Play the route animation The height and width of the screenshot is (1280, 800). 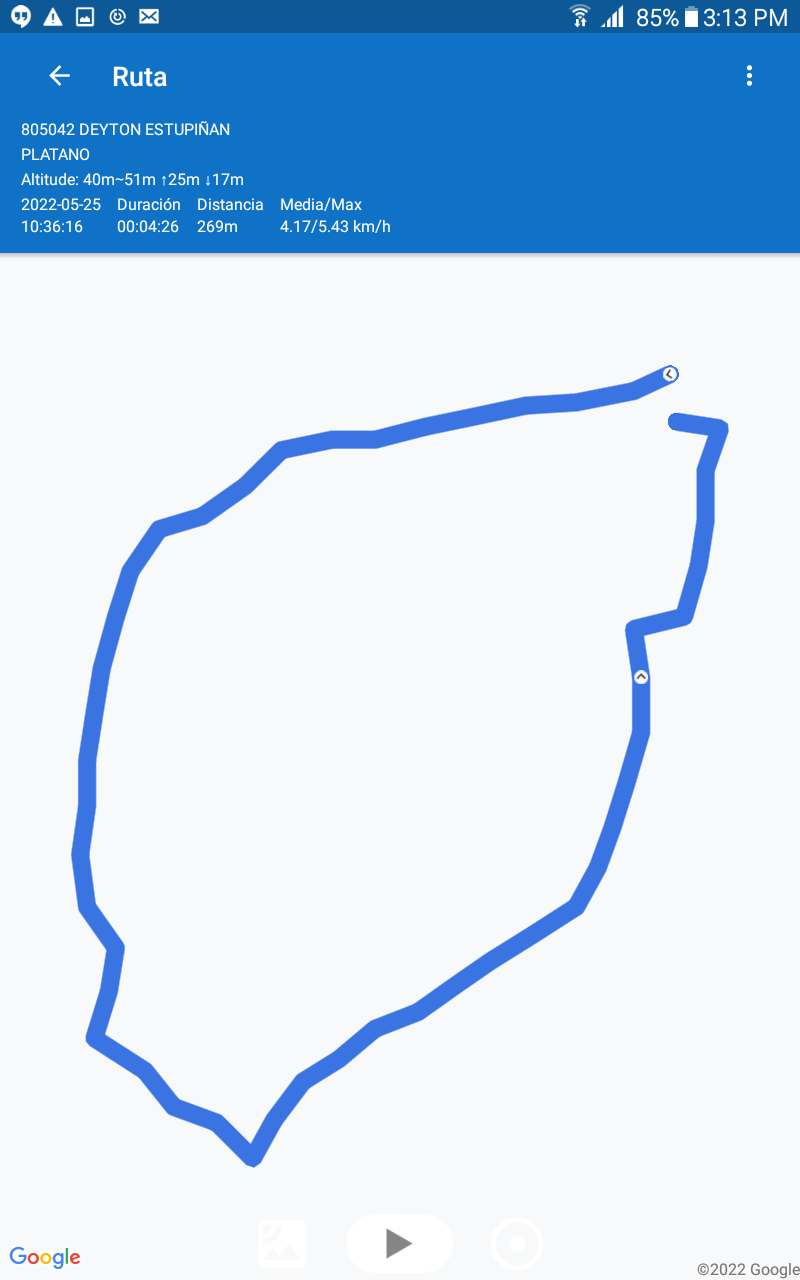click(x=399, y=1243)
